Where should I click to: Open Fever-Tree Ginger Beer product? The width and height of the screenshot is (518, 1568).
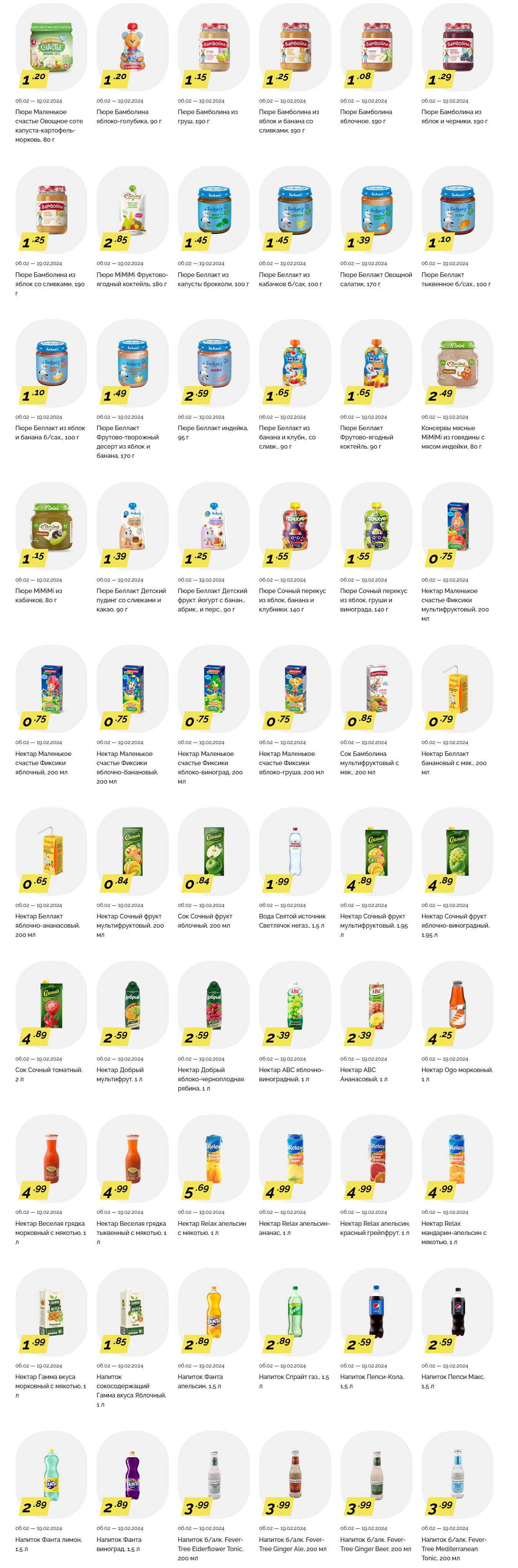[x=376, y=1475]
